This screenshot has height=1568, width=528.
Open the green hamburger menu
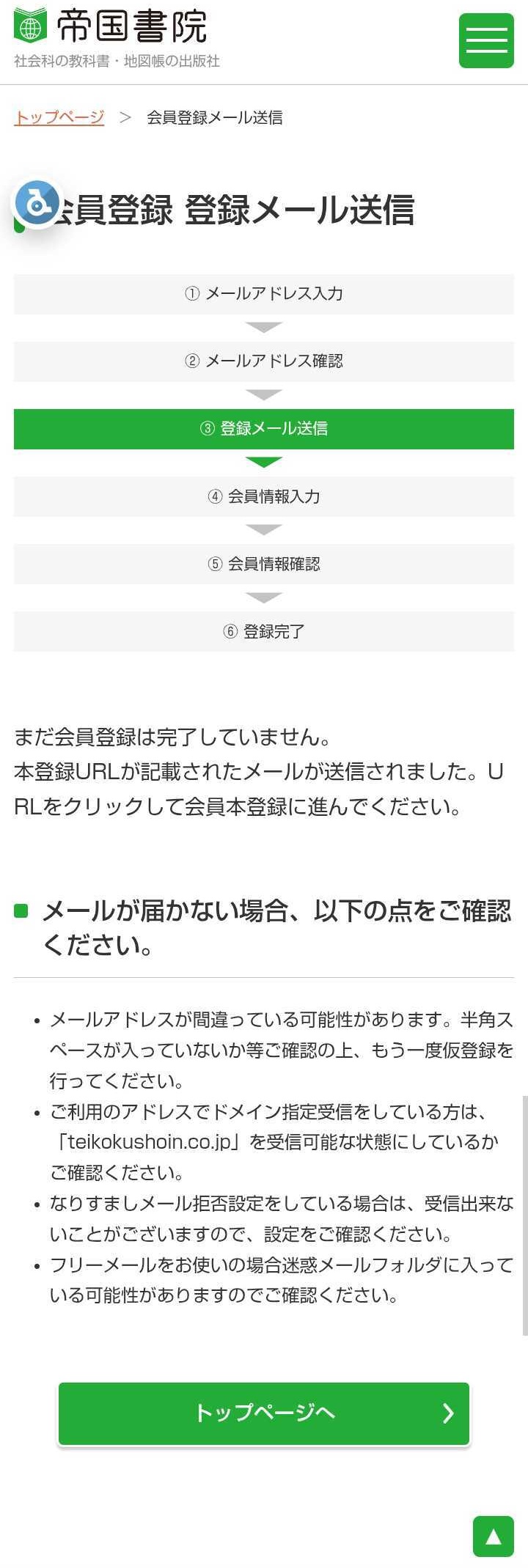(x=486, y=41)
